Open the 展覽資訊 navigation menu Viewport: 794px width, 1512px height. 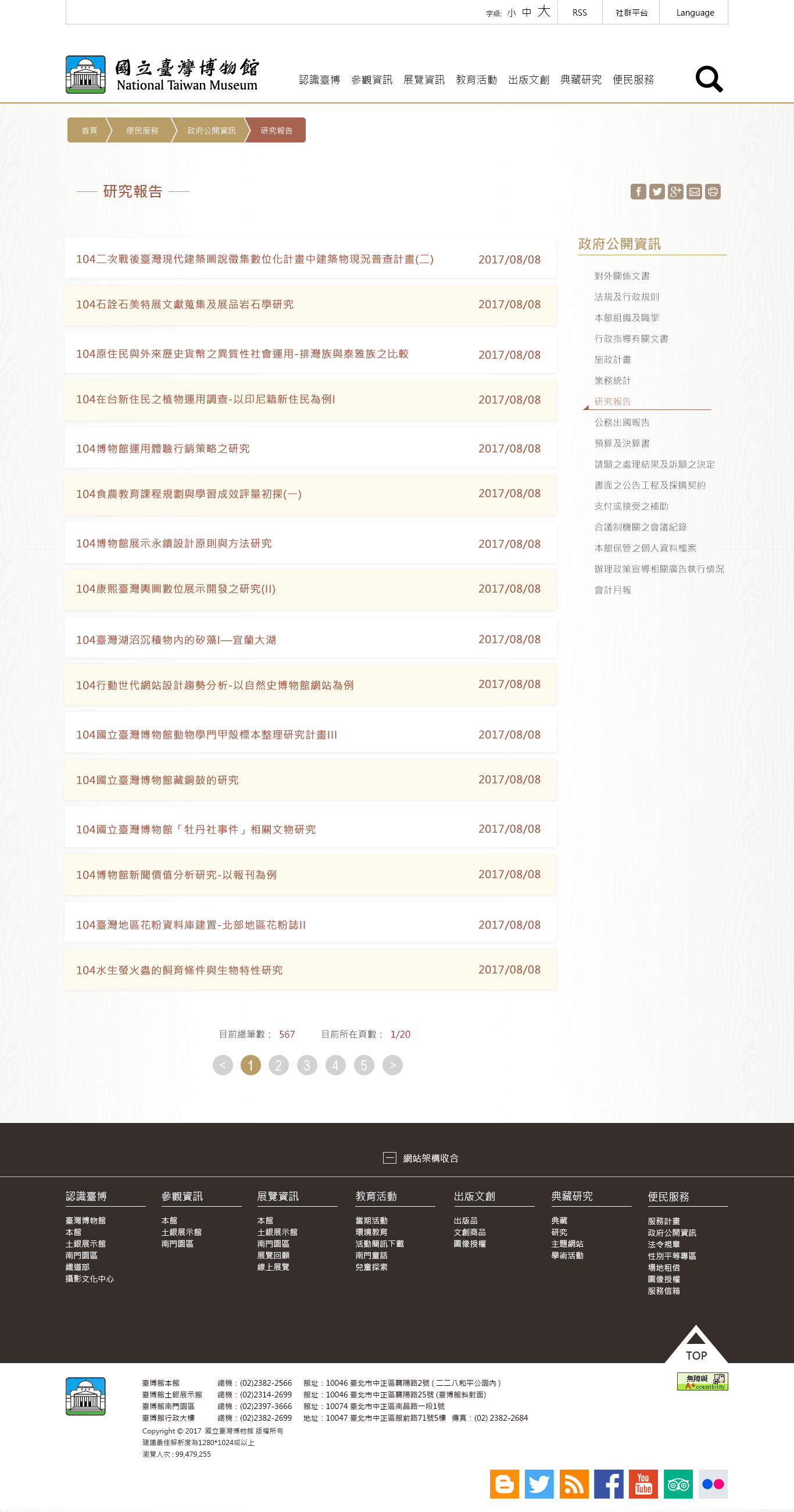[x=424, y=79]
